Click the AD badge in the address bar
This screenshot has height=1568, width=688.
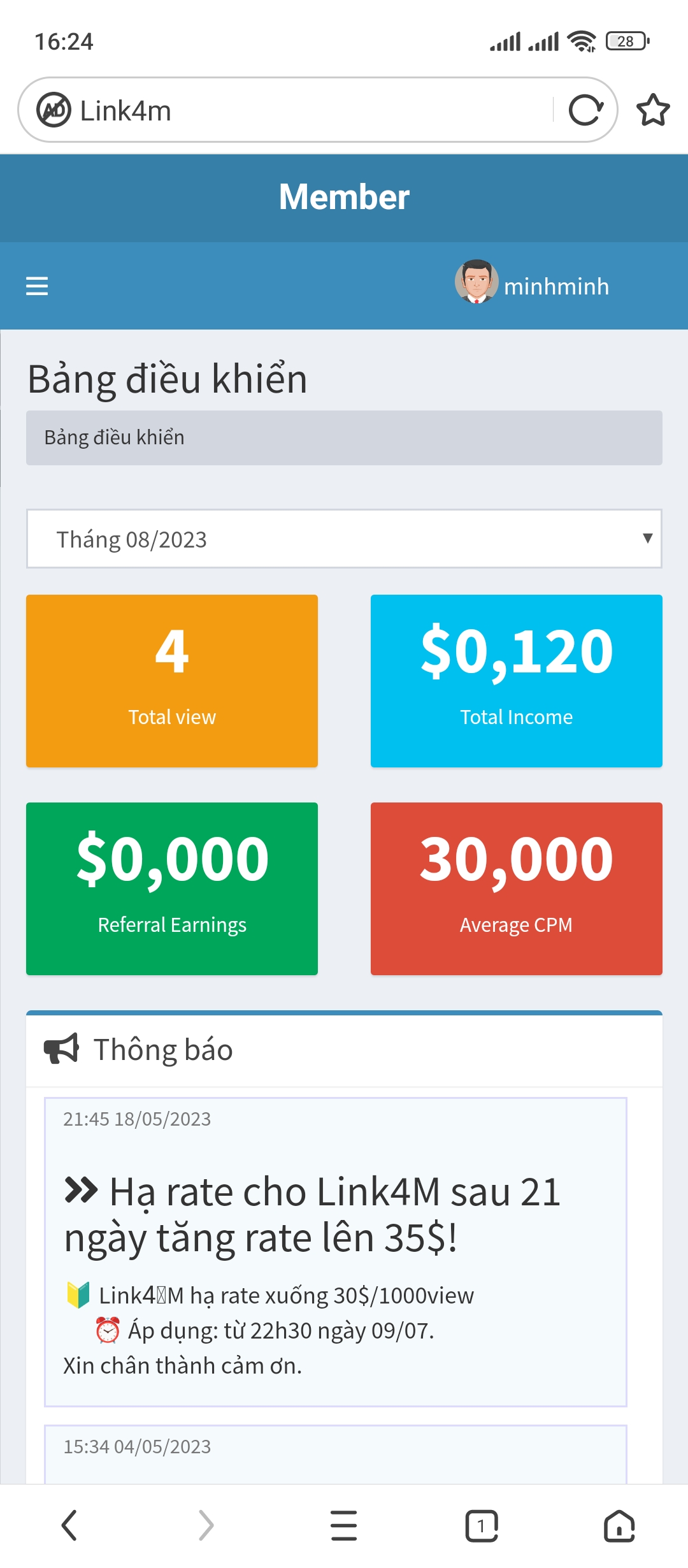(54, 109)
